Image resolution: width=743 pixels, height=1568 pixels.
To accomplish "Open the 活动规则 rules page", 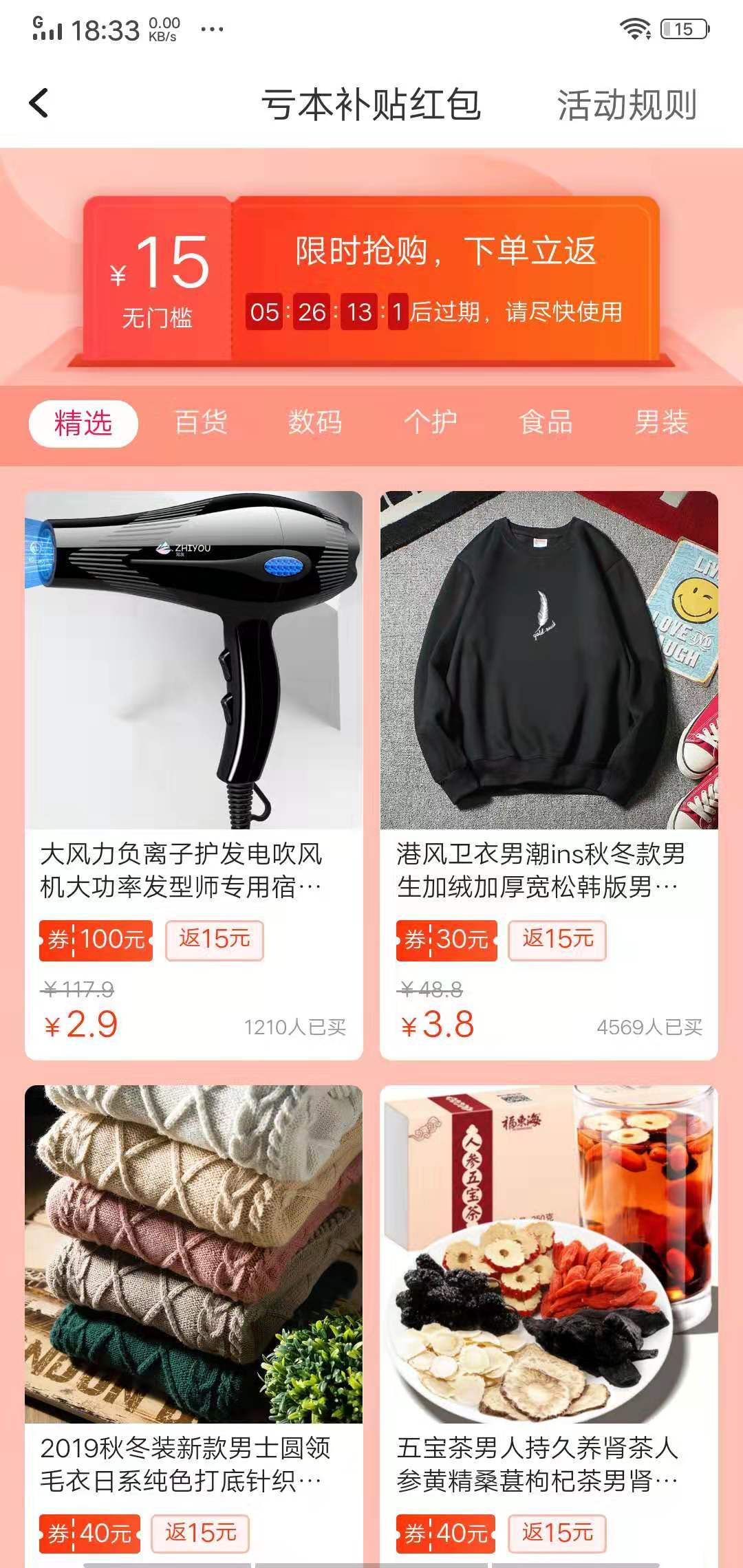I will click(627, 105).
